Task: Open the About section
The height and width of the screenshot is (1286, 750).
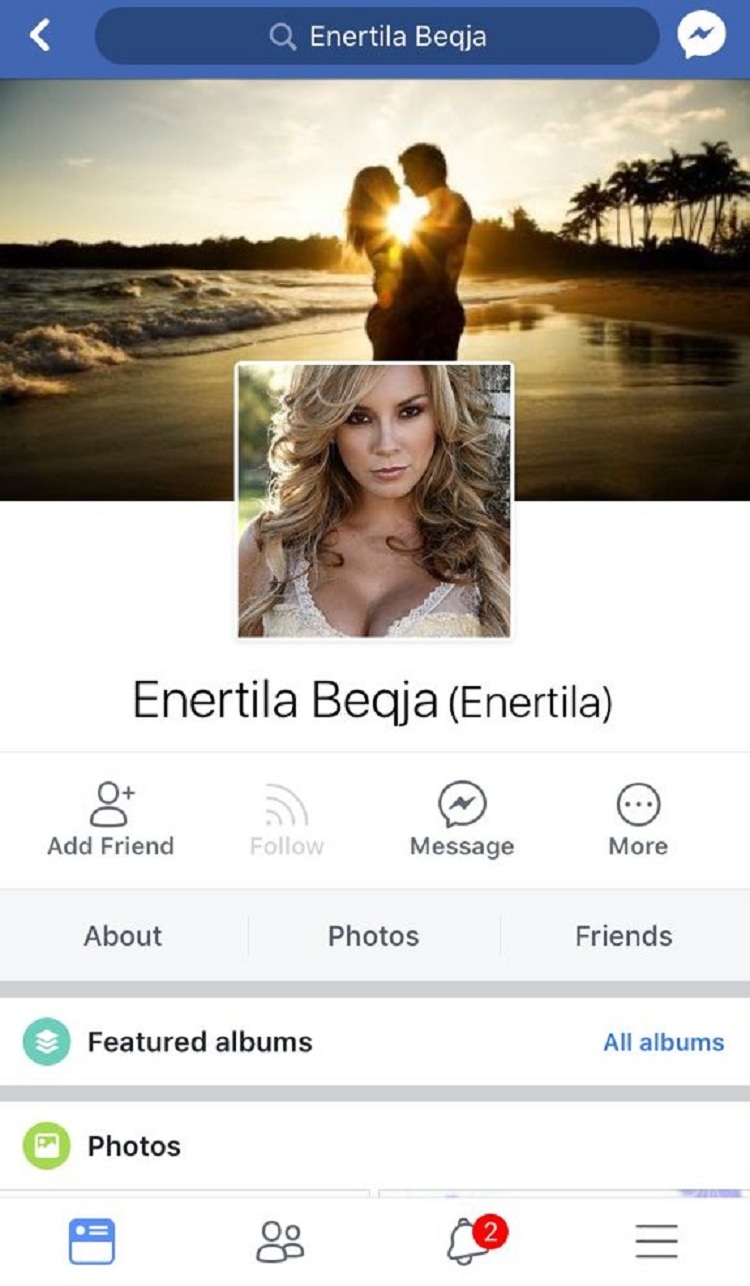Action: [x=123, y=936]
